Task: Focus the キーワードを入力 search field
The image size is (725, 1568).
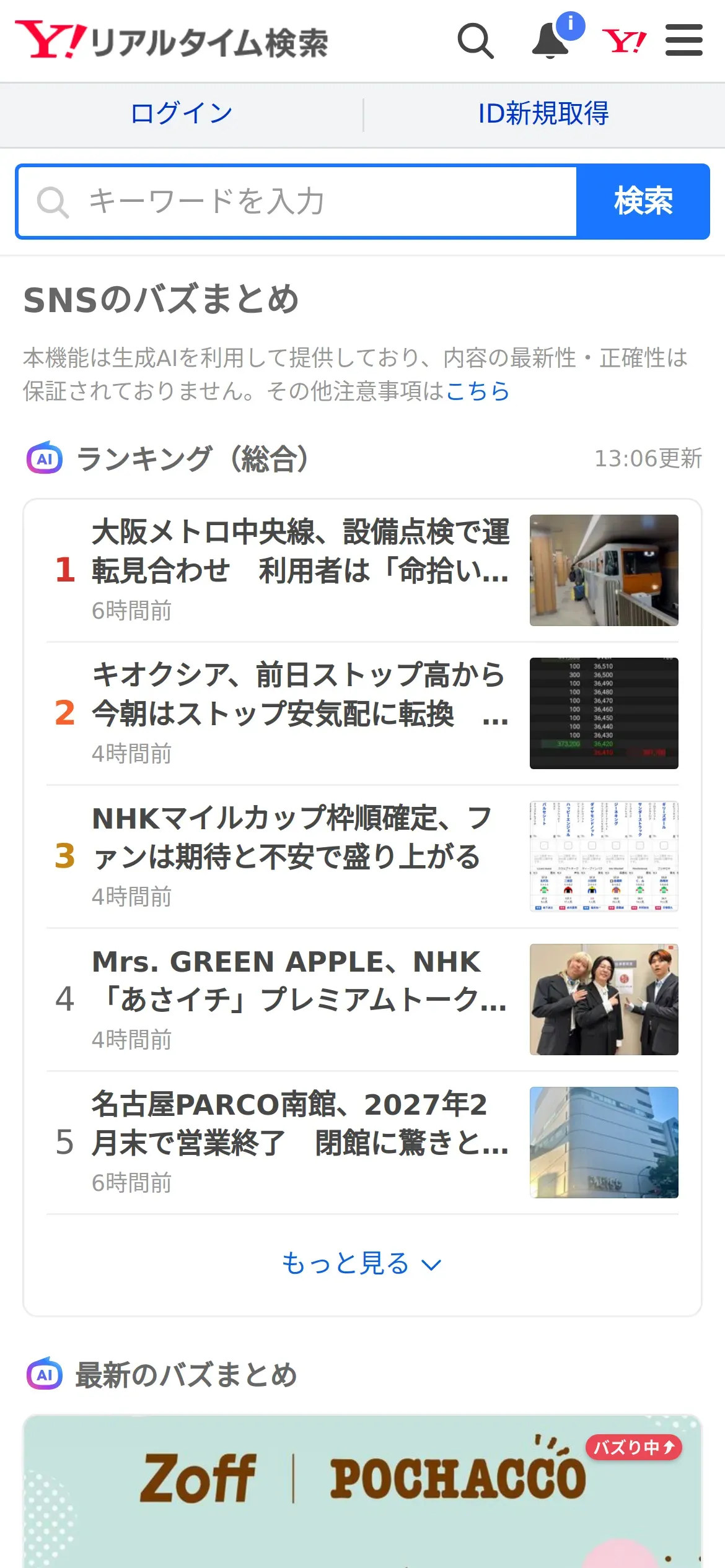Action: (x=297, y=201)
